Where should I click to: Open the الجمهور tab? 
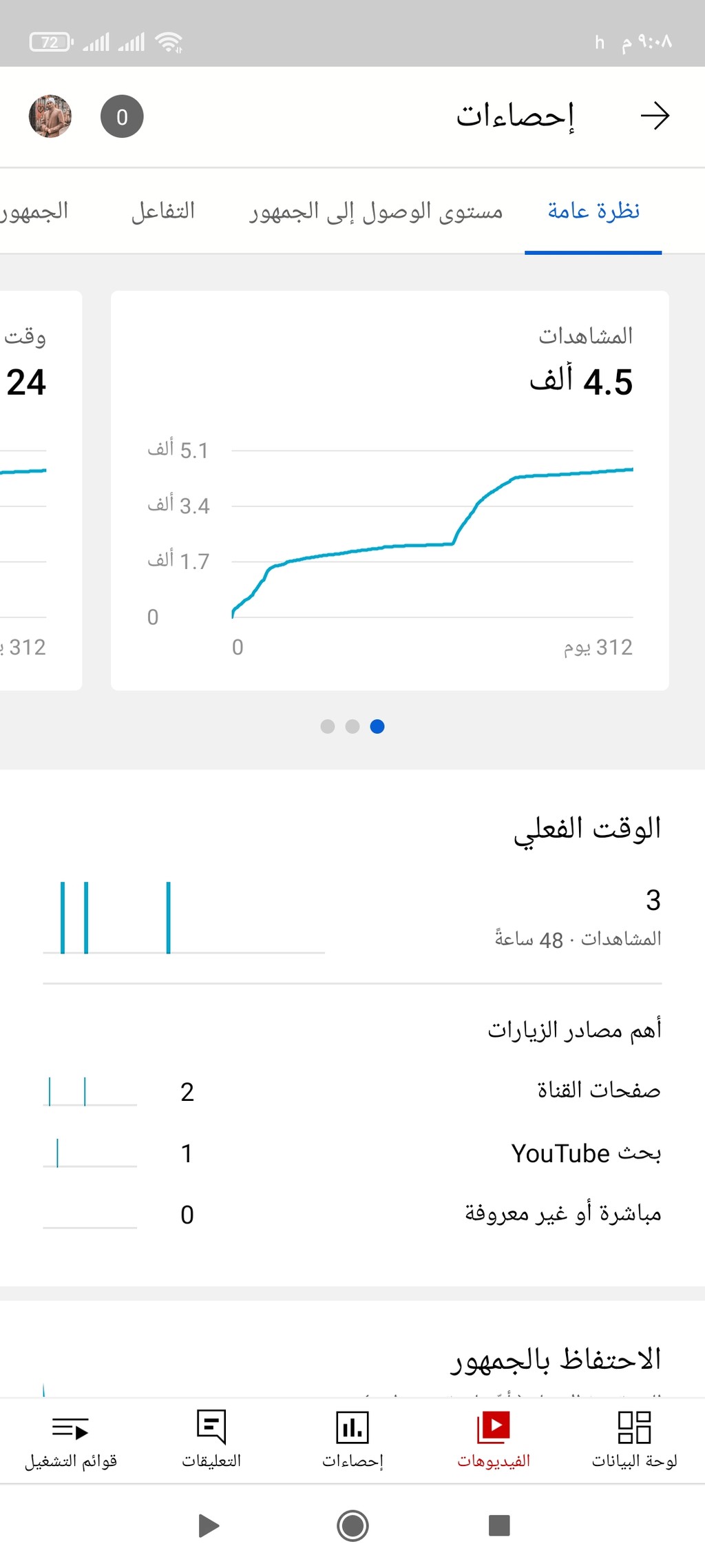click(x=34, y=211)
